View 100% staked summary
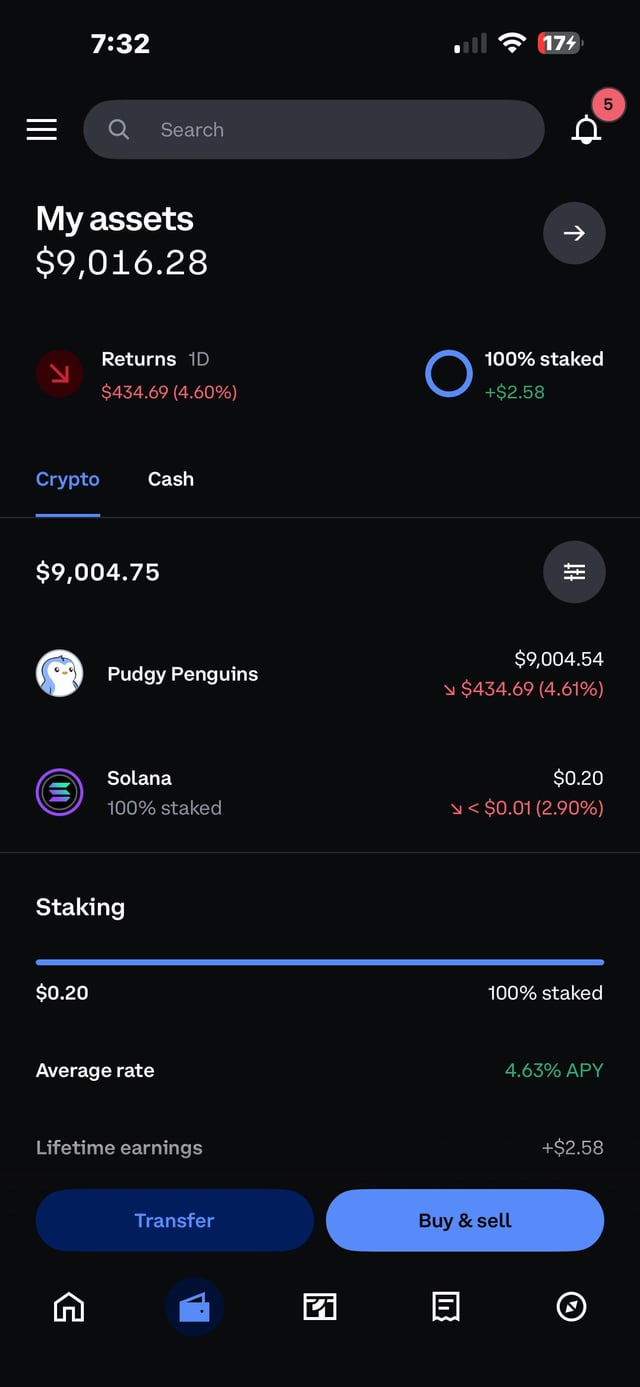This screenshot has width=640, height=1387. [515, 374]
